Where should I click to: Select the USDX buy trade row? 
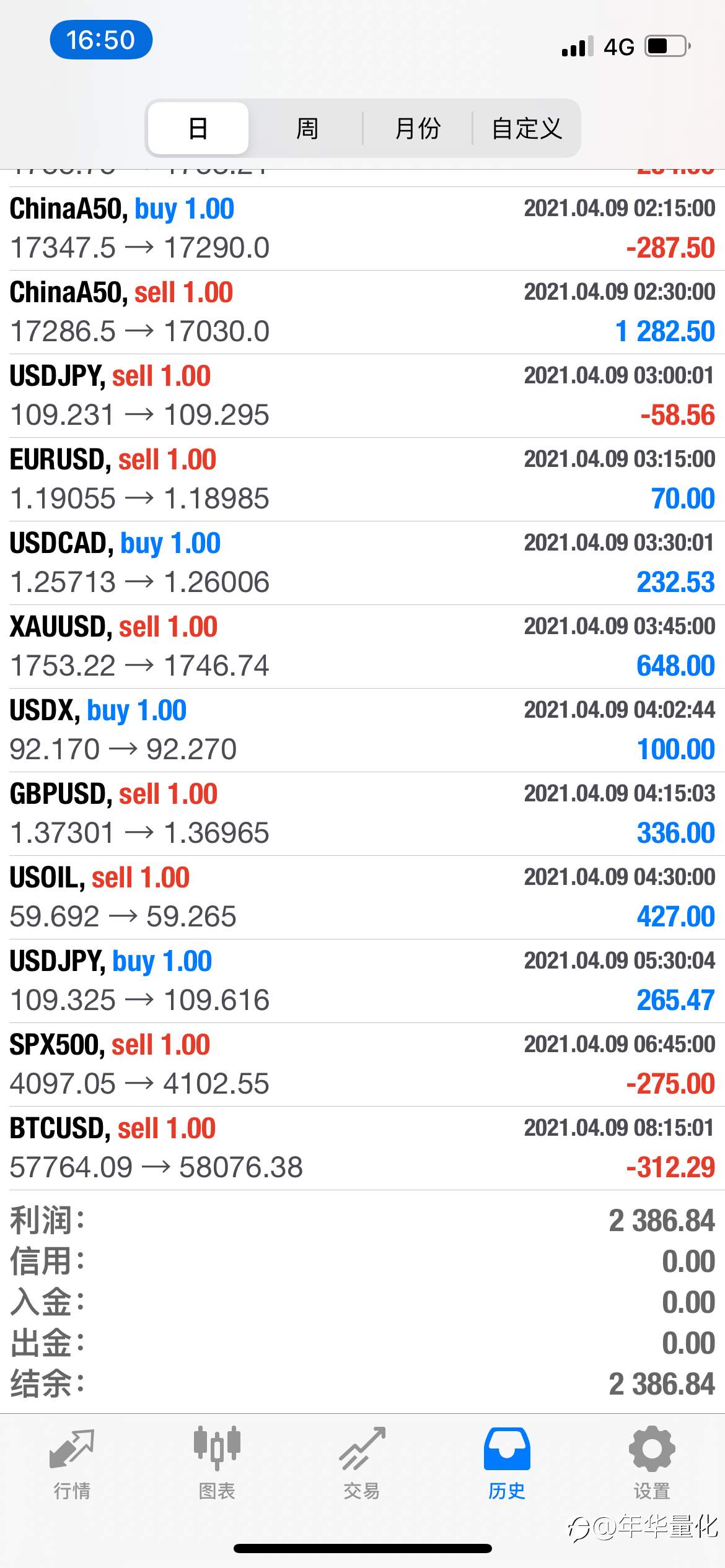coord(362,730)
